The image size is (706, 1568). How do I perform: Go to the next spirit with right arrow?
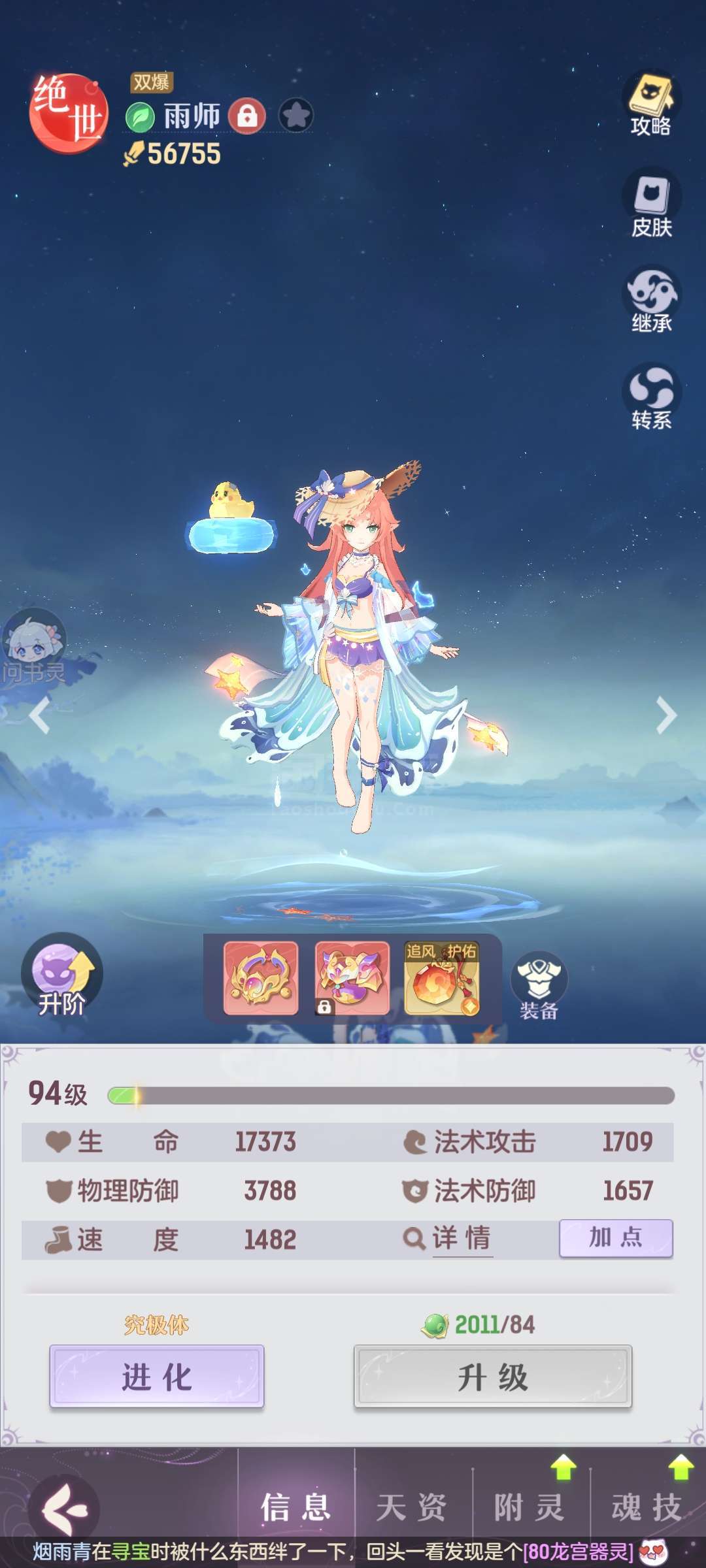(666, 715)
